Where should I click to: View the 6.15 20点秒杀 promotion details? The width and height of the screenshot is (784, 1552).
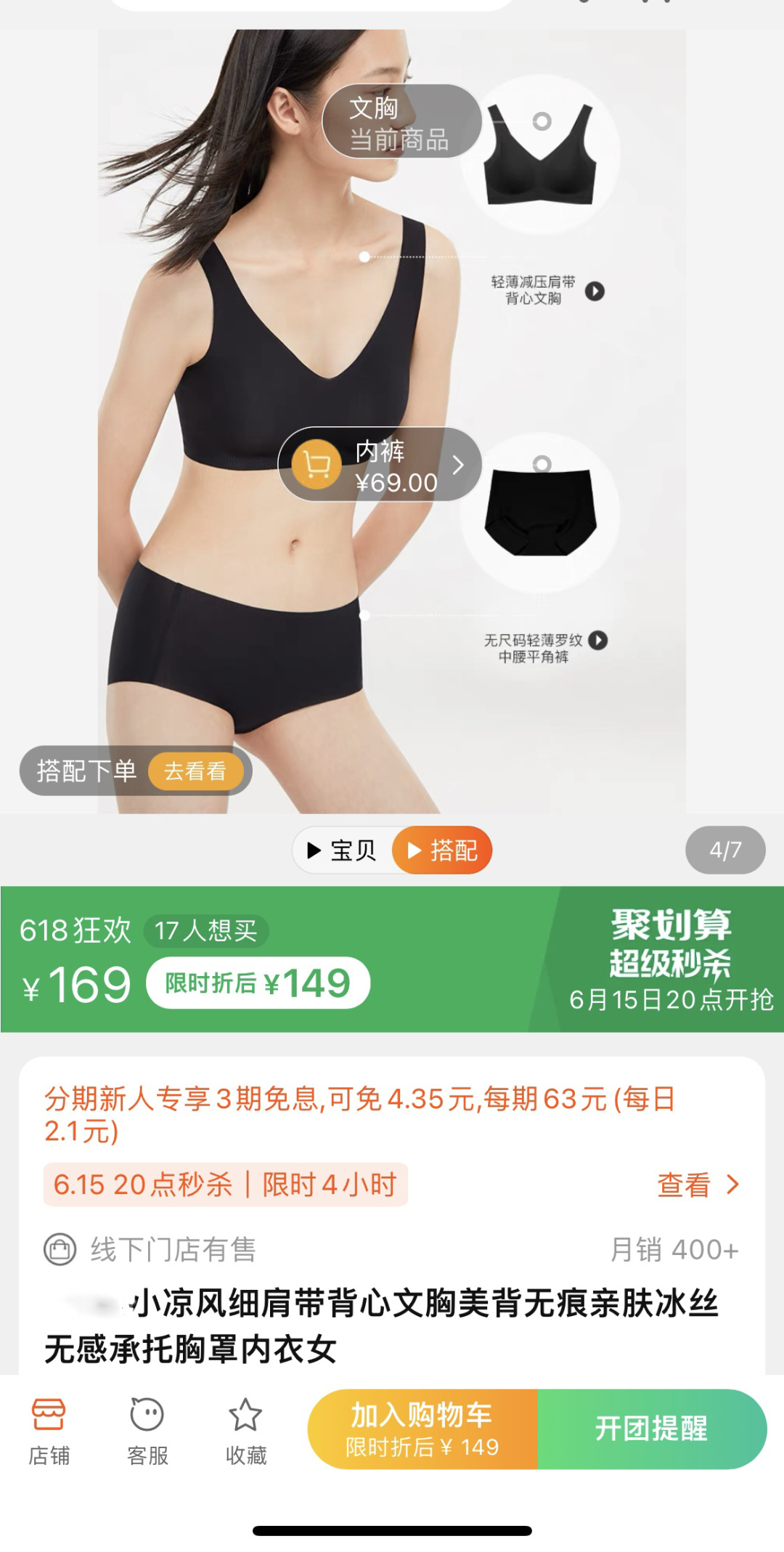click(x=697, y=1185)
